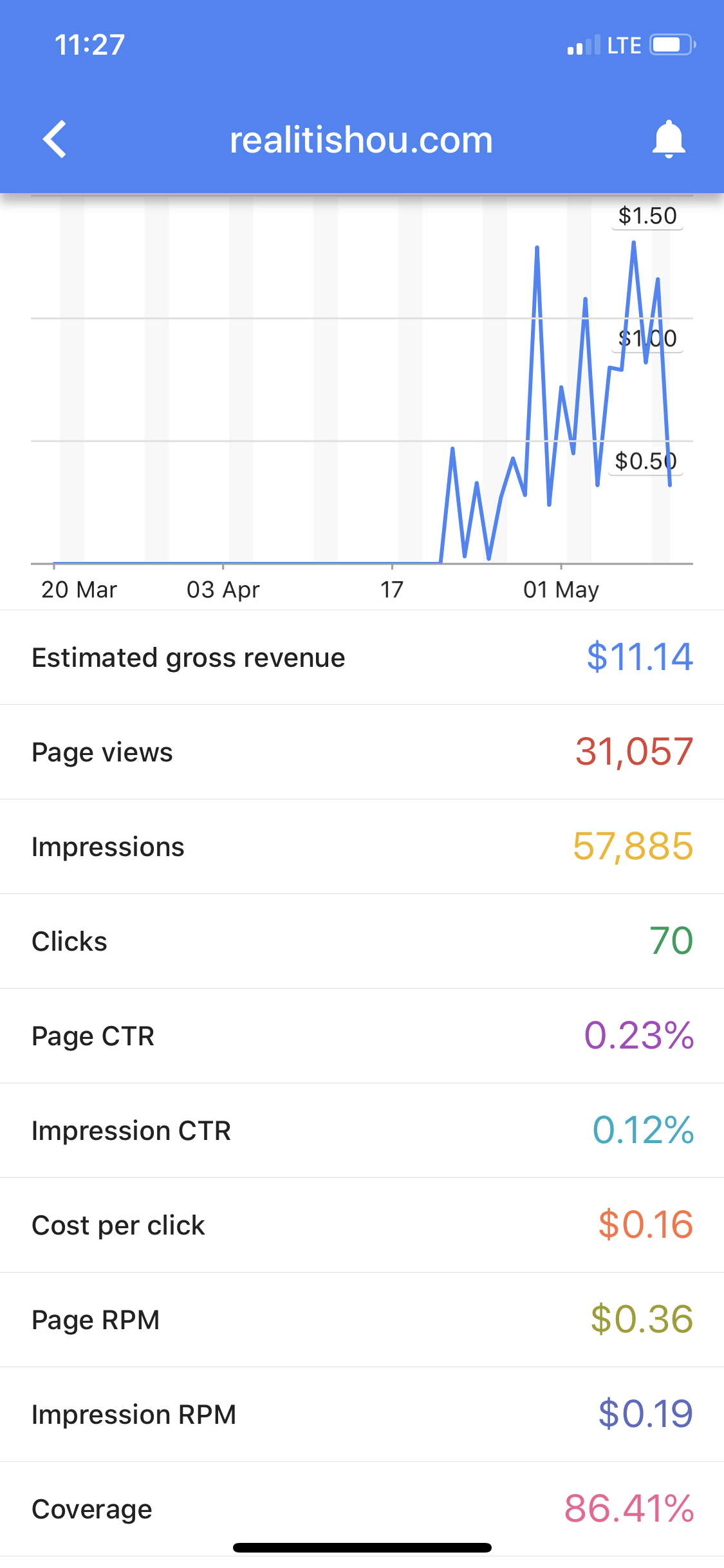The image size is (724, 1568).
Task: Open the Cost per click metric
Action: [x=362, y=1225]
